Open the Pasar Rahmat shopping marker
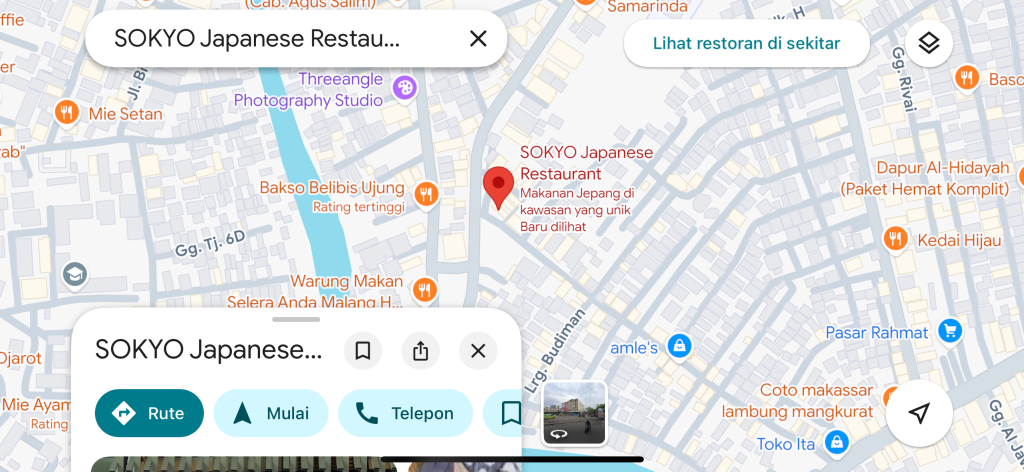Image resolution: width=1024 pixels, height=472 pixels. click(950, 331)
